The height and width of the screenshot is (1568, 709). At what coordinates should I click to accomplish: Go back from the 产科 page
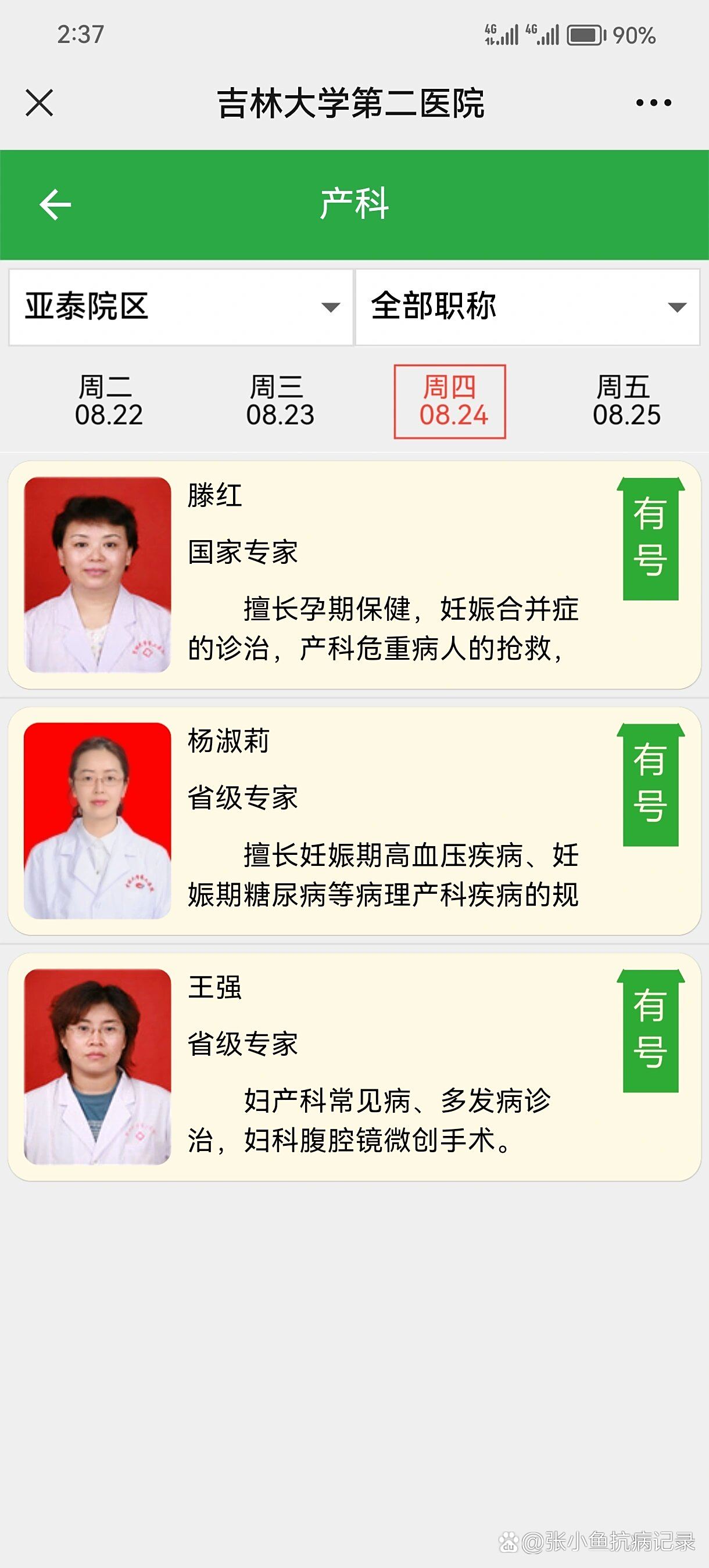pos(55,204)
